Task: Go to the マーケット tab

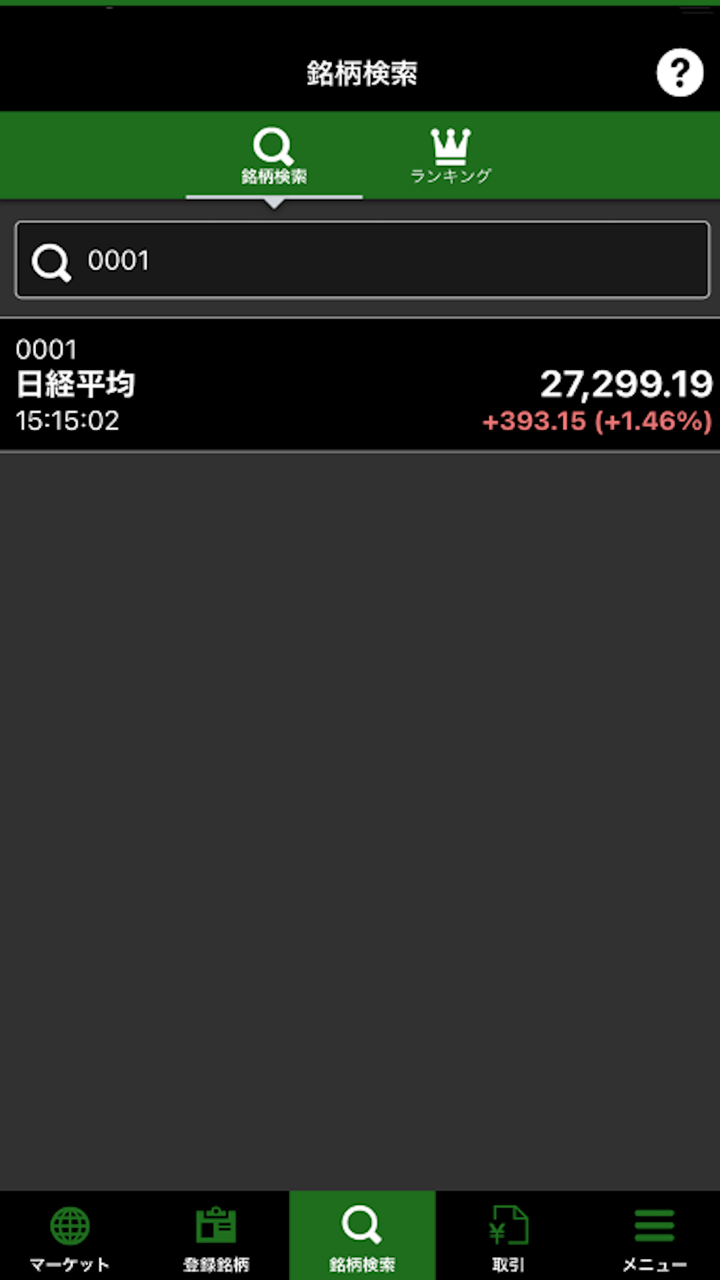Action: tap(70, 1237)
